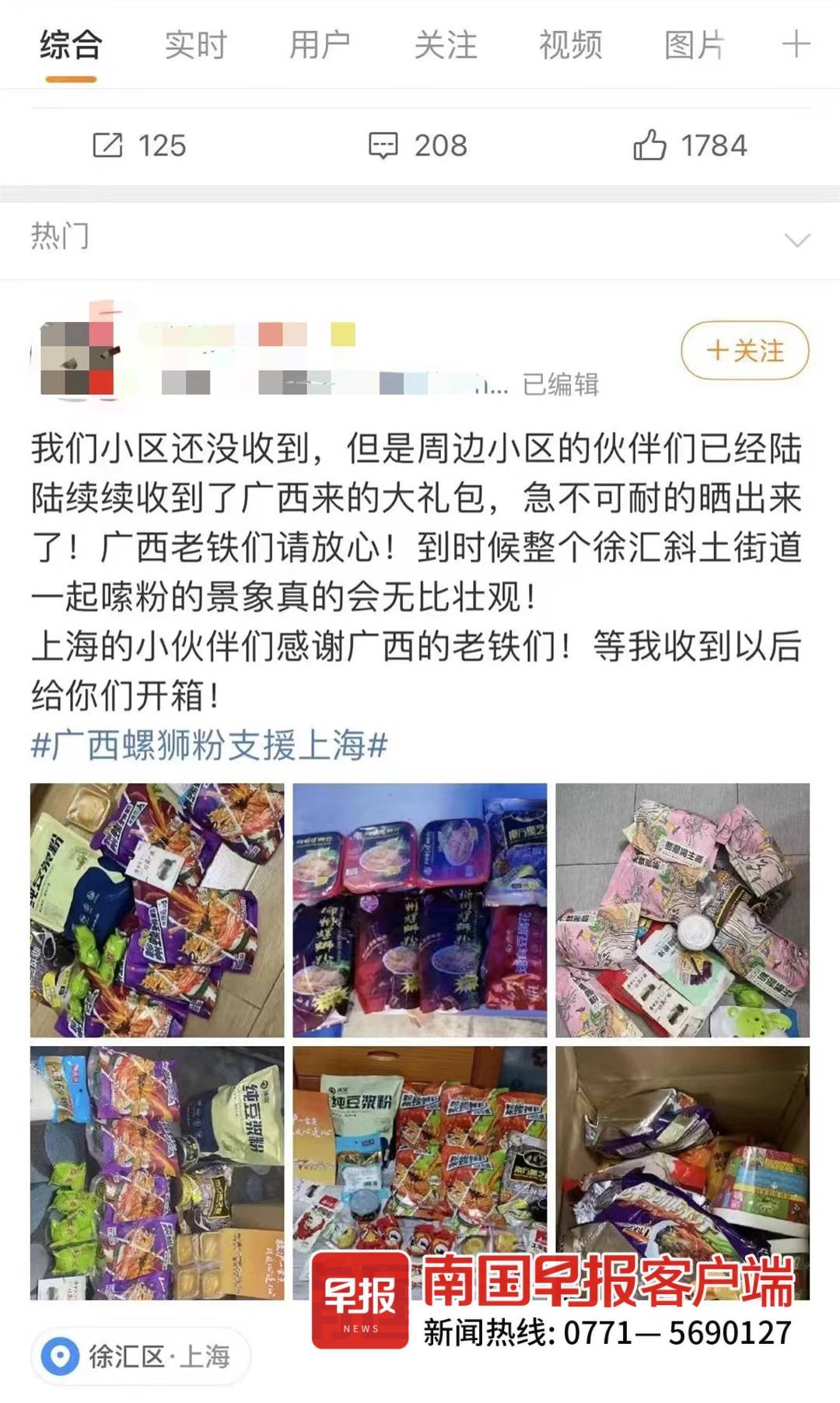Screen dimensions: 840x1403
Task: Expand the 热门 dropdown chevron
Action: pyautogui.click(x=797, y=240)
